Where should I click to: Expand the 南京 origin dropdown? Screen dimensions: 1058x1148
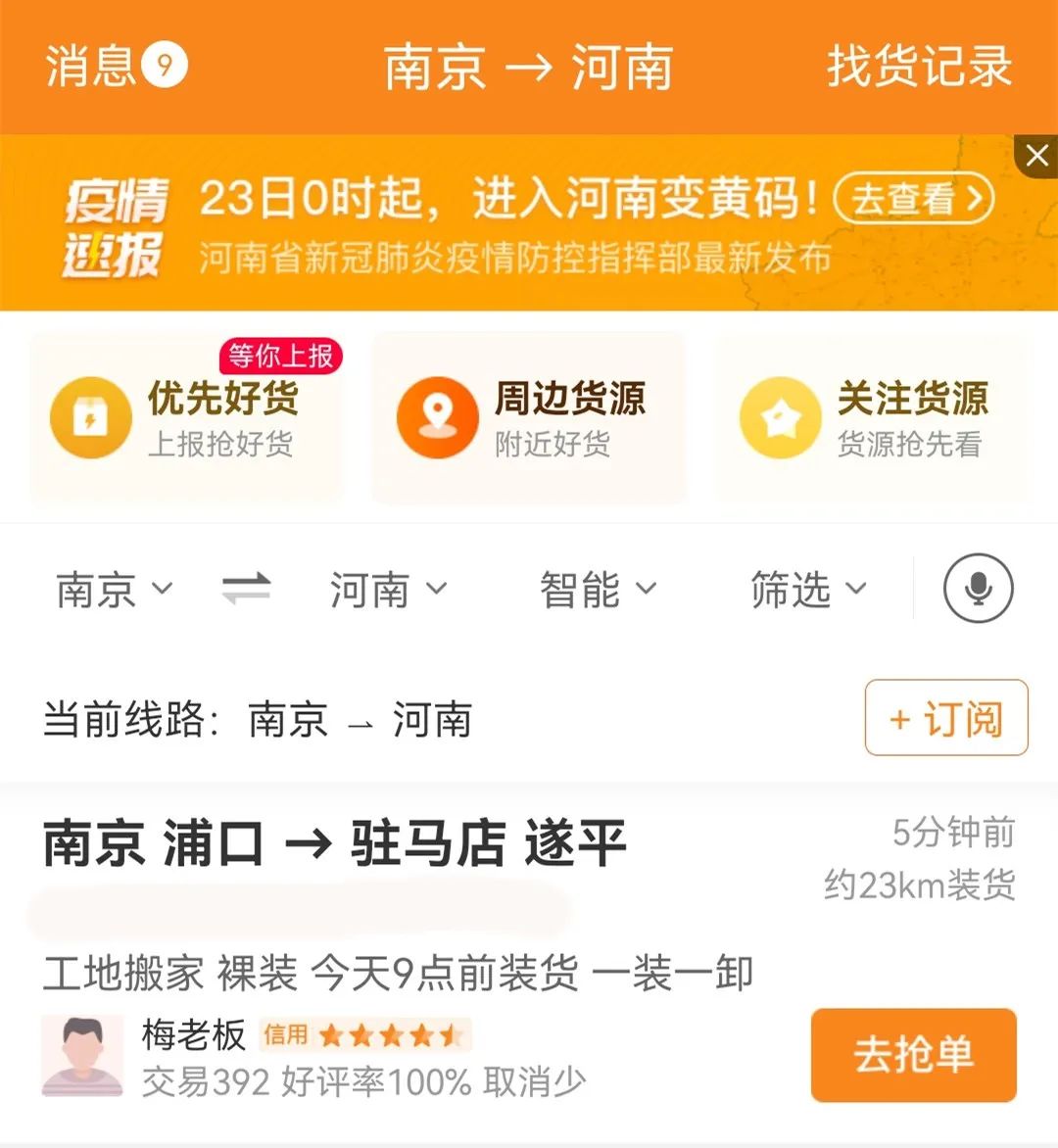114,590
